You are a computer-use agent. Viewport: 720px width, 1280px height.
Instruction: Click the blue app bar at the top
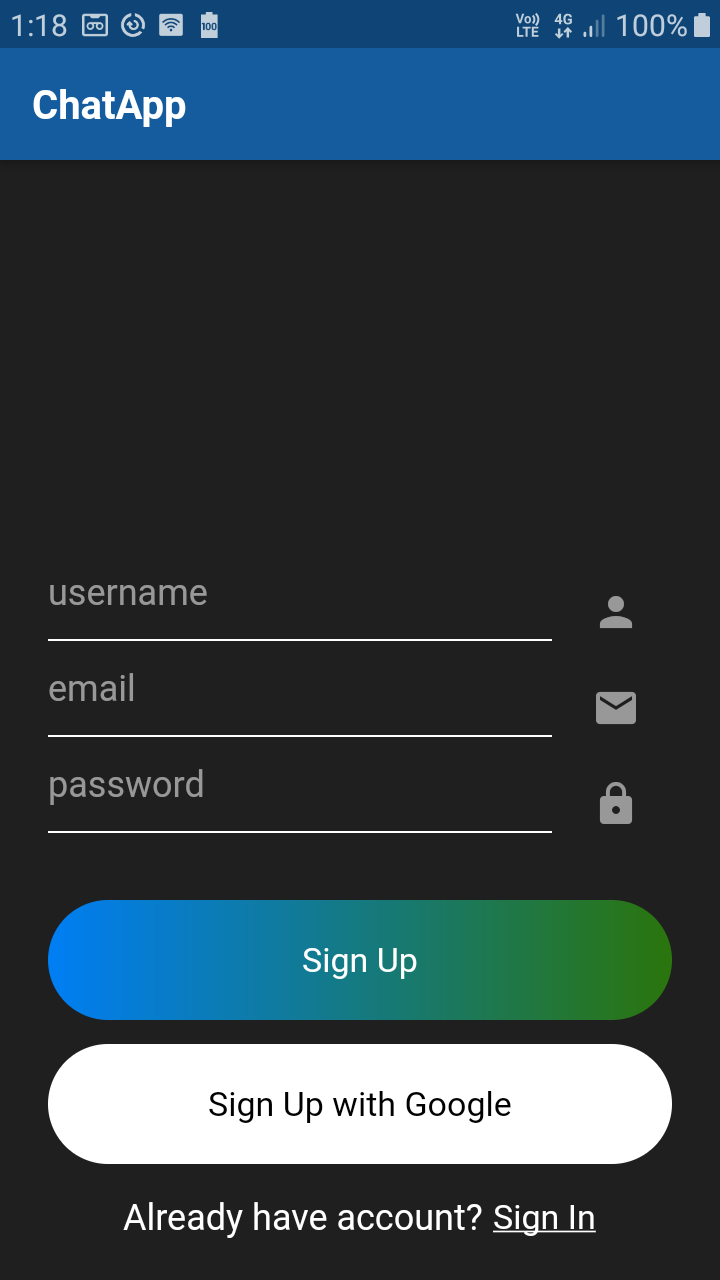pos(360,103)
